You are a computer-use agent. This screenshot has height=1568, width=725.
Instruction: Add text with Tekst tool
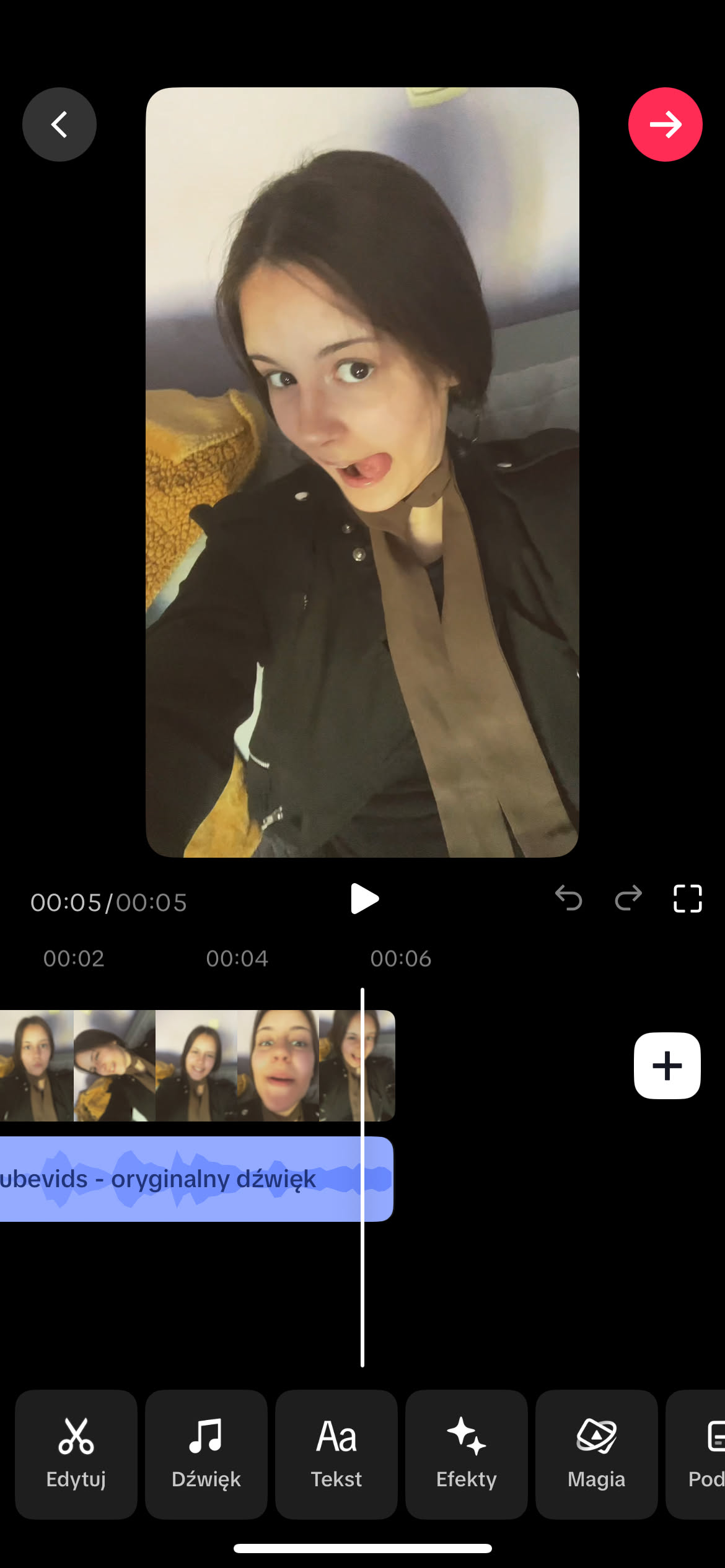pyautogui.click(x=336, y=1453)
